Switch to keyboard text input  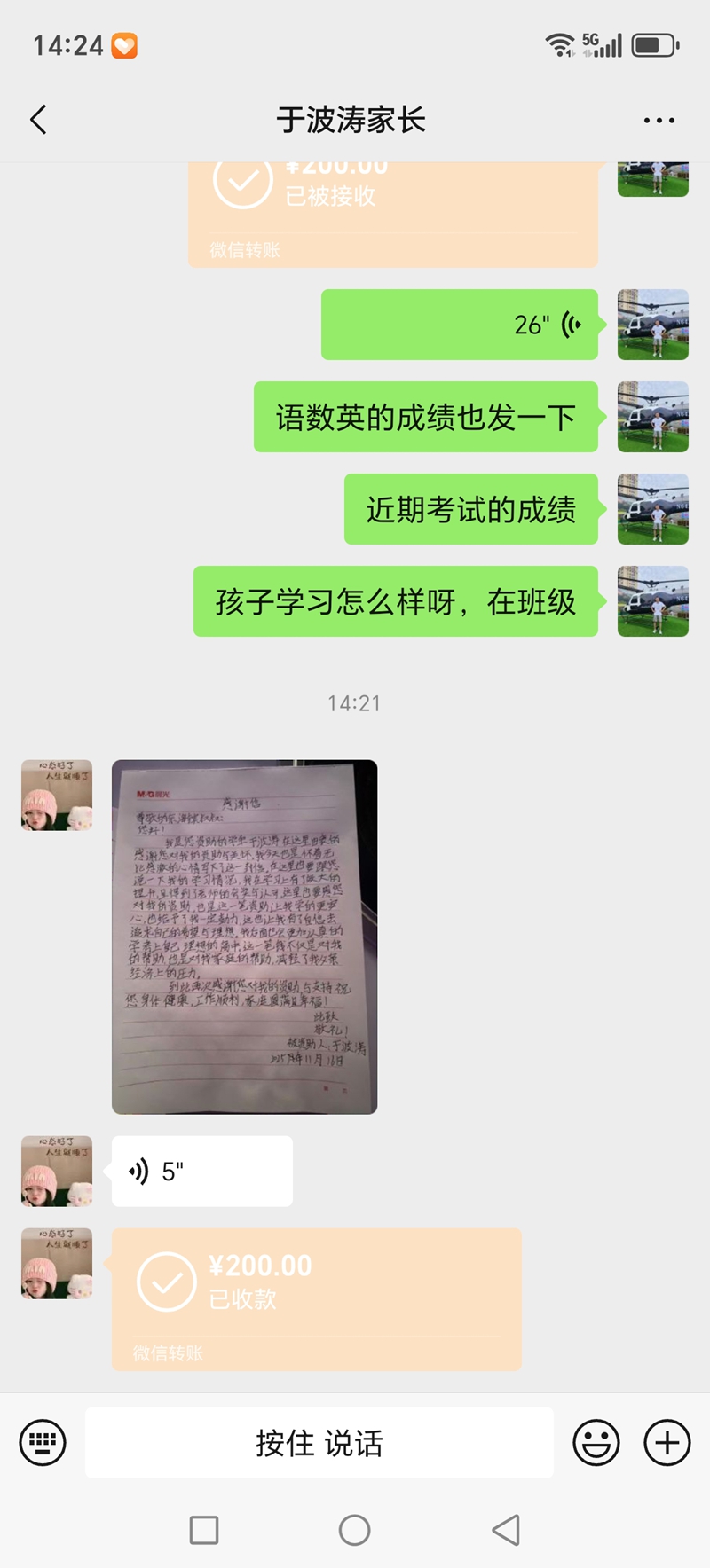coord(43,1443)
